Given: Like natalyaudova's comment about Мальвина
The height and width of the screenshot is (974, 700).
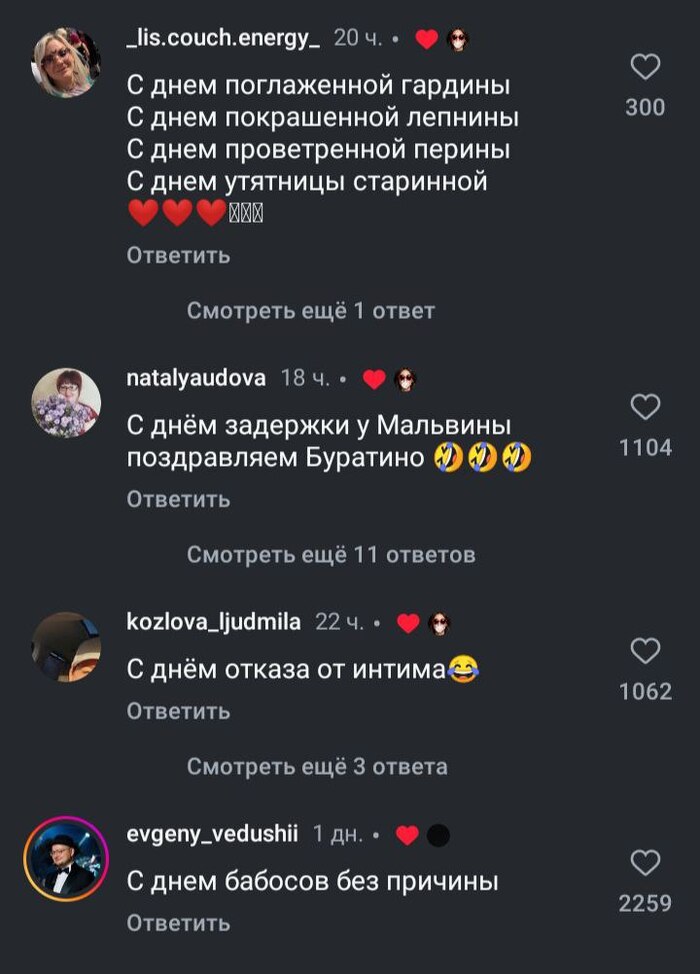Looking at the screenshot, I should coord(646,407).
